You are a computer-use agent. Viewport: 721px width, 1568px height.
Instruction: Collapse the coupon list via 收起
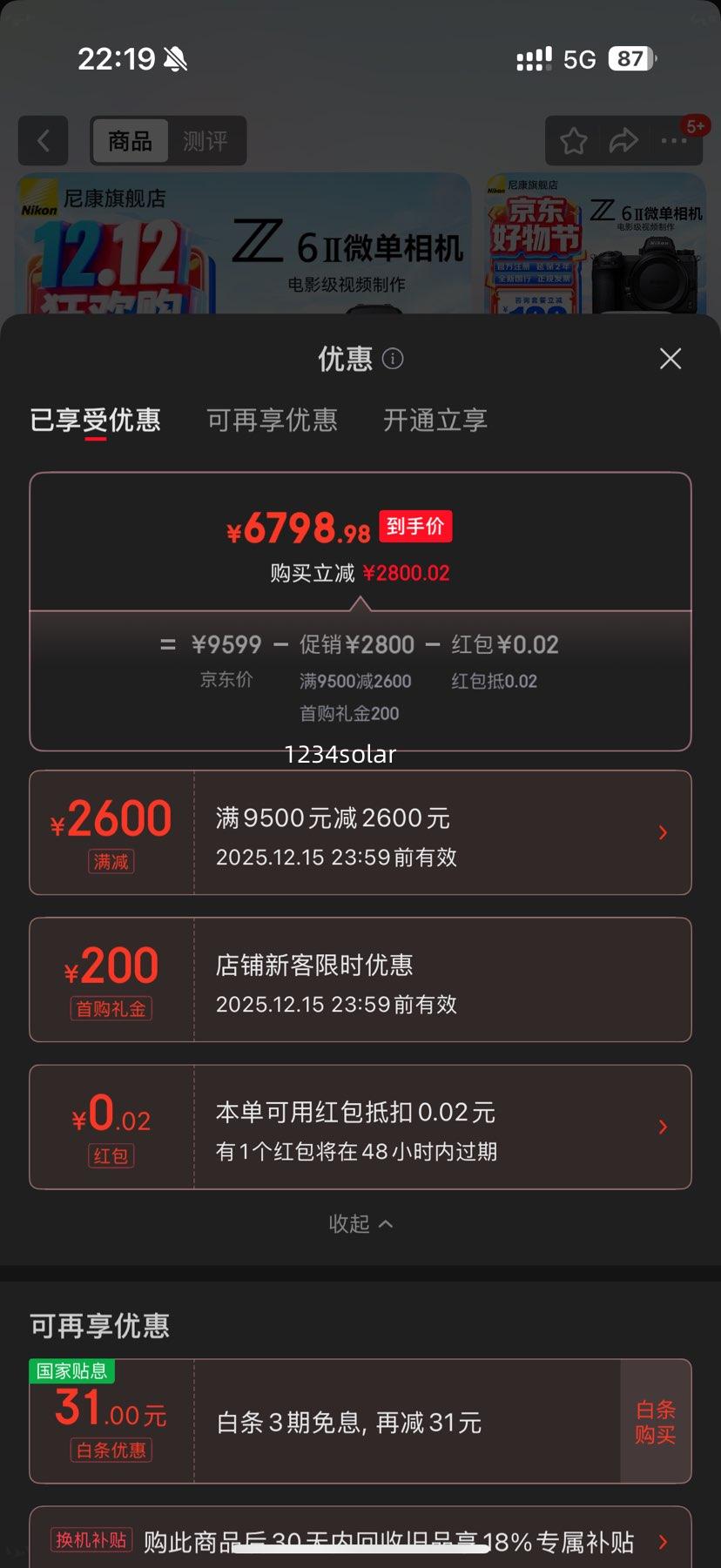click(360, 1223)
